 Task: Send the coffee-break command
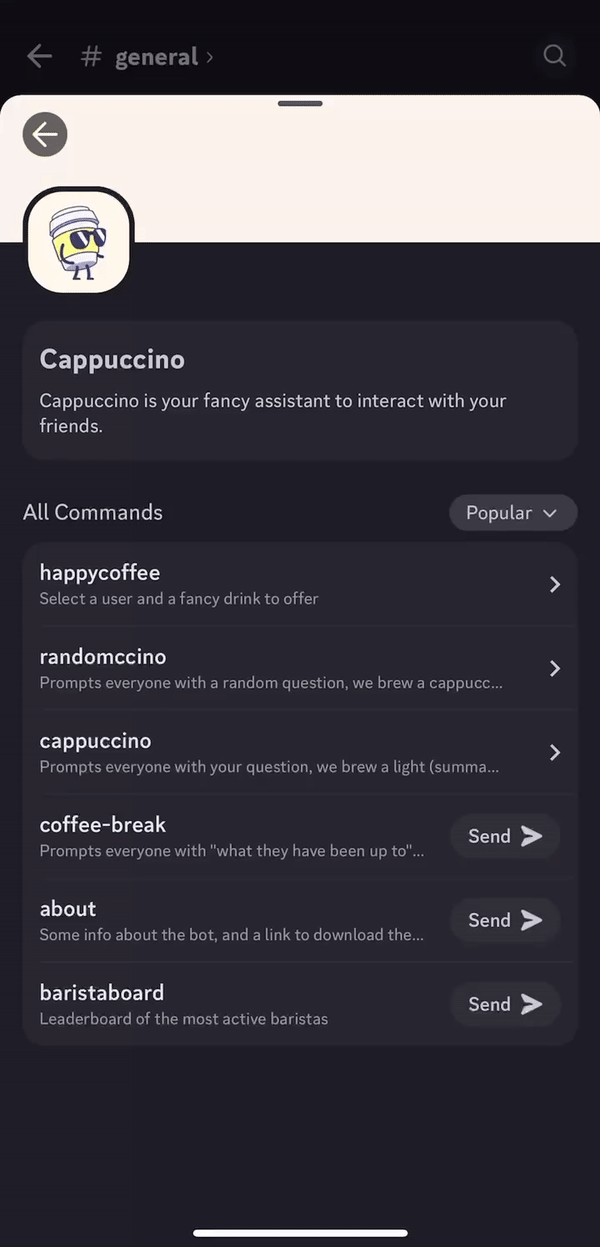click(505, 836)
